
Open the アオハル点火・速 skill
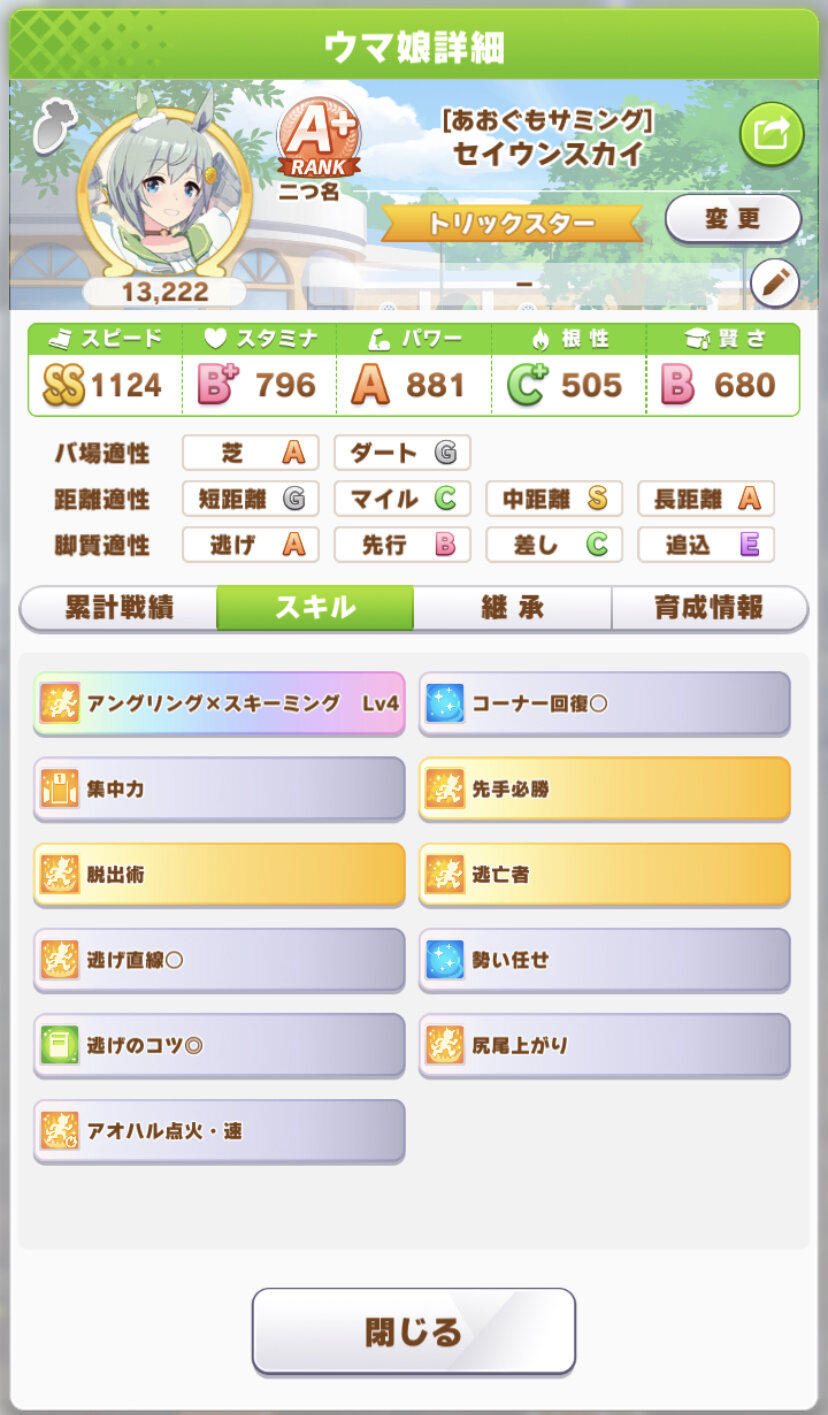219,1131
